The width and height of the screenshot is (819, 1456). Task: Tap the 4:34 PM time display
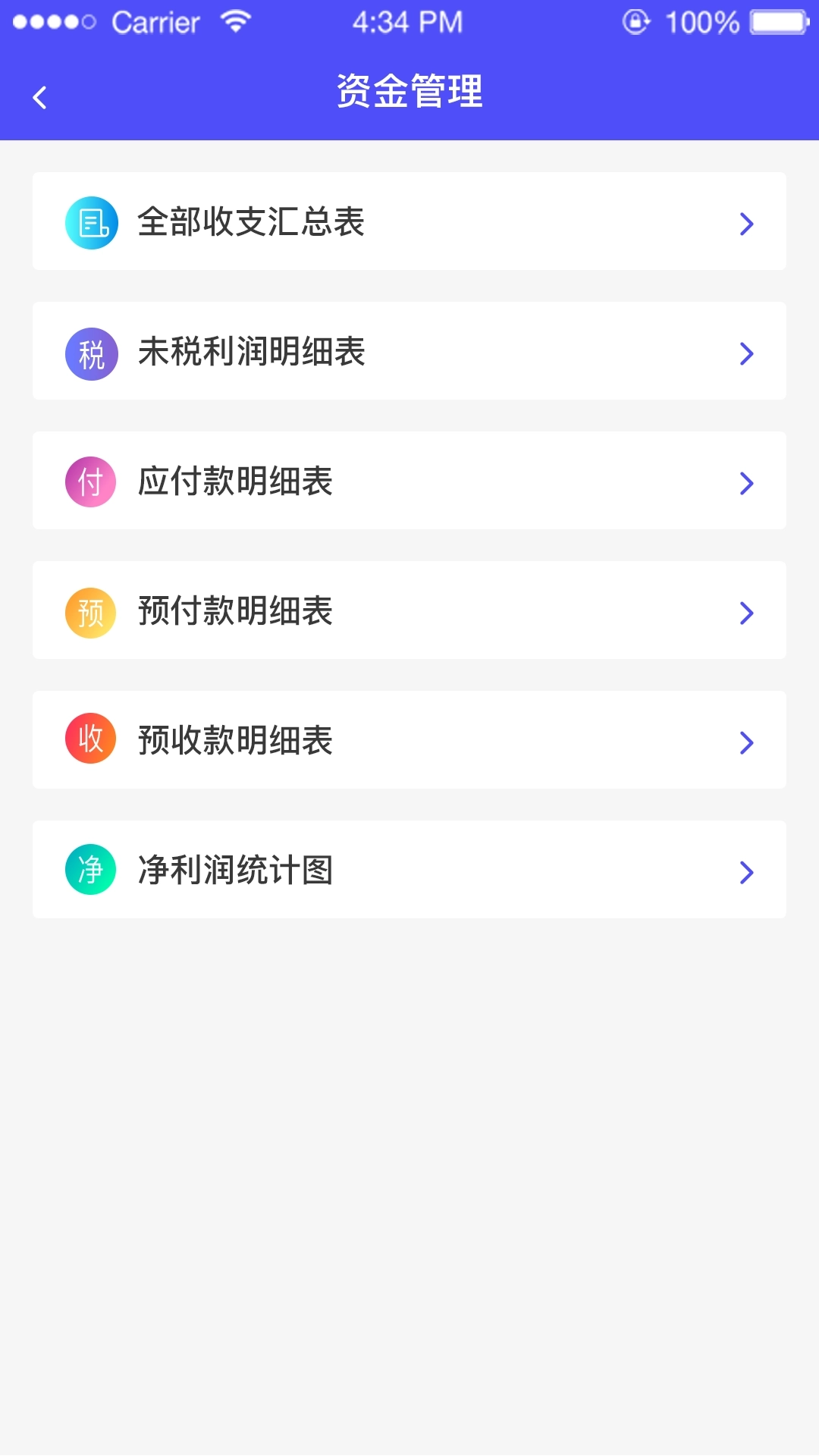pos(406,23)
